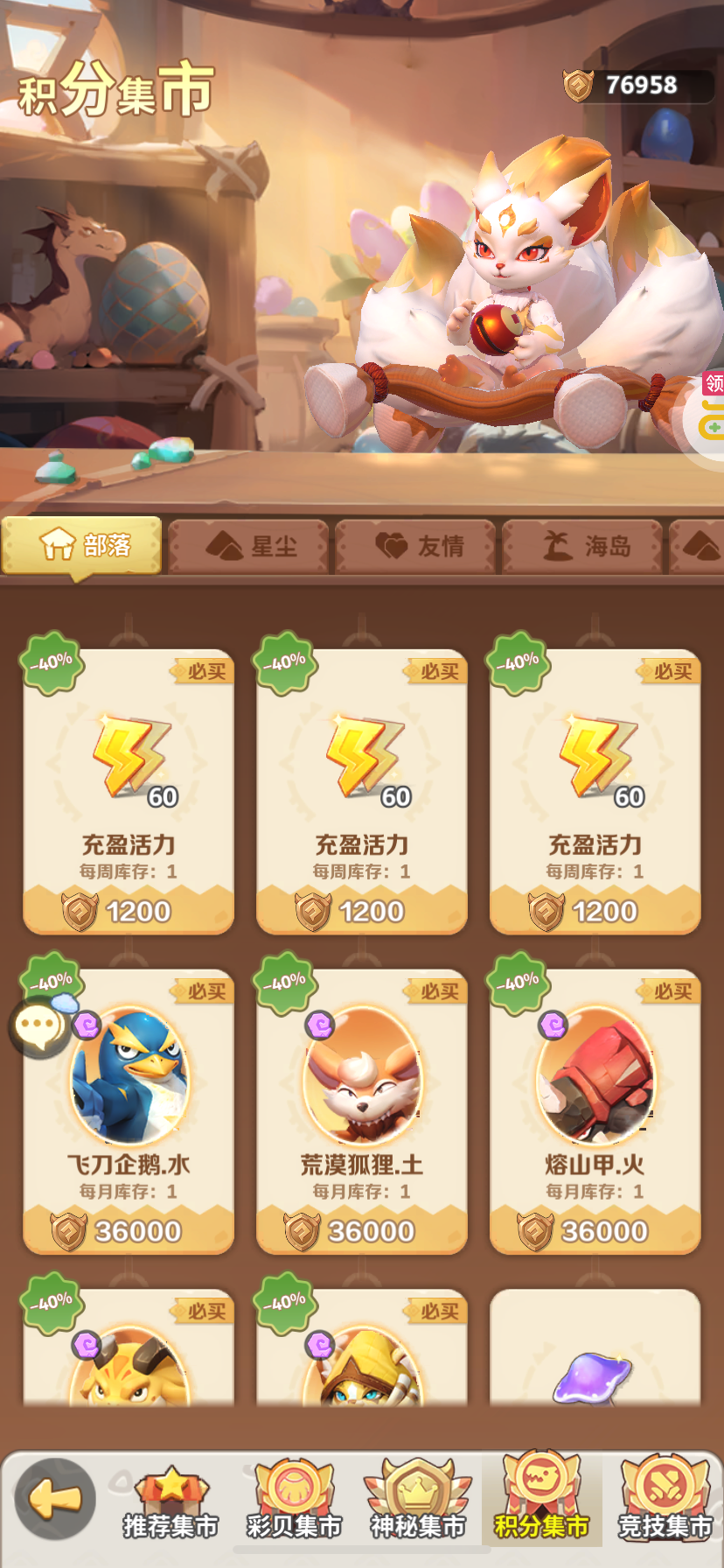Open the chat bubble icon
Screen dimensions: 724x1568
coord(40,1025)
